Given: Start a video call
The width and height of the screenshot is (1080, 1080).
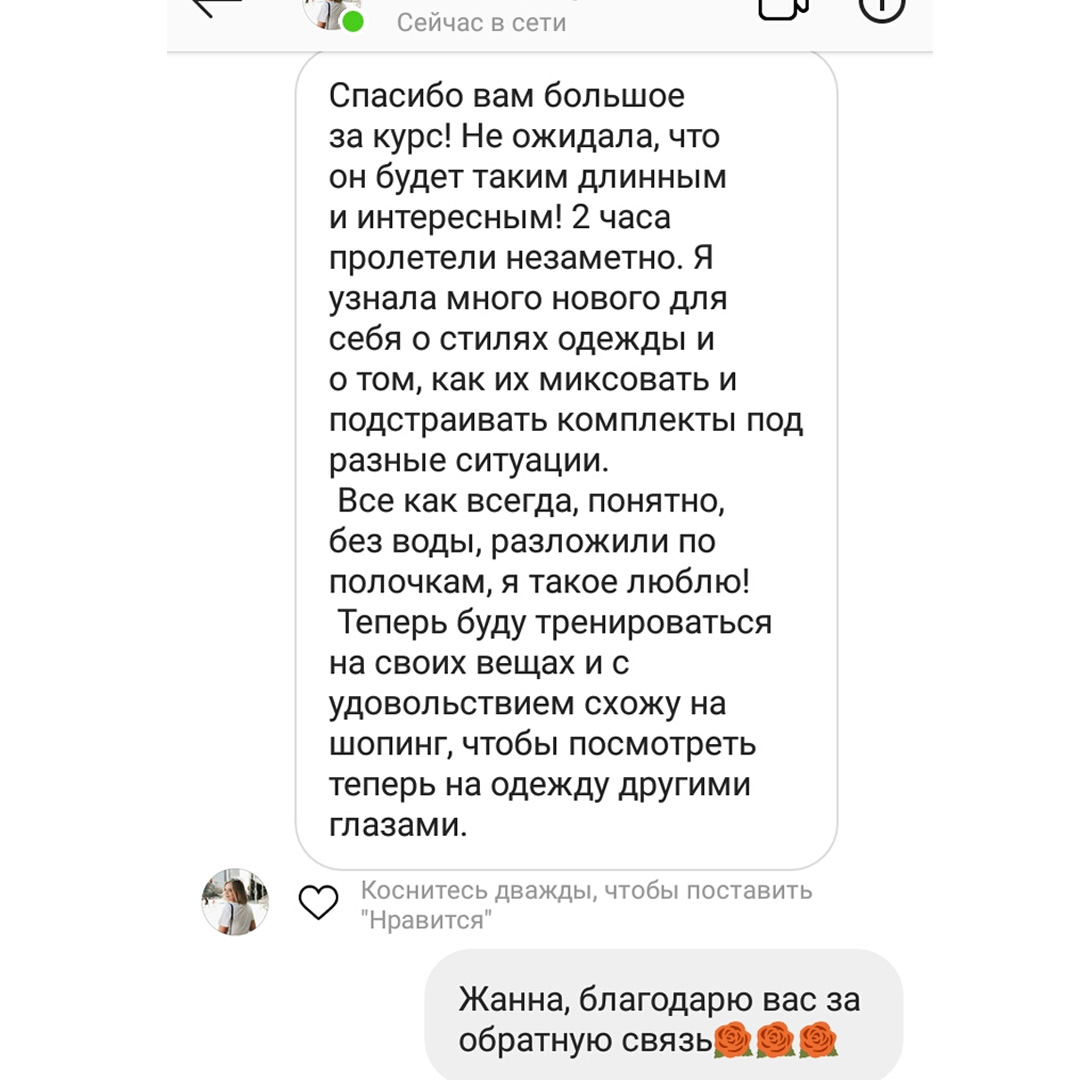Looking at the screenshot, I should (783, 8).
